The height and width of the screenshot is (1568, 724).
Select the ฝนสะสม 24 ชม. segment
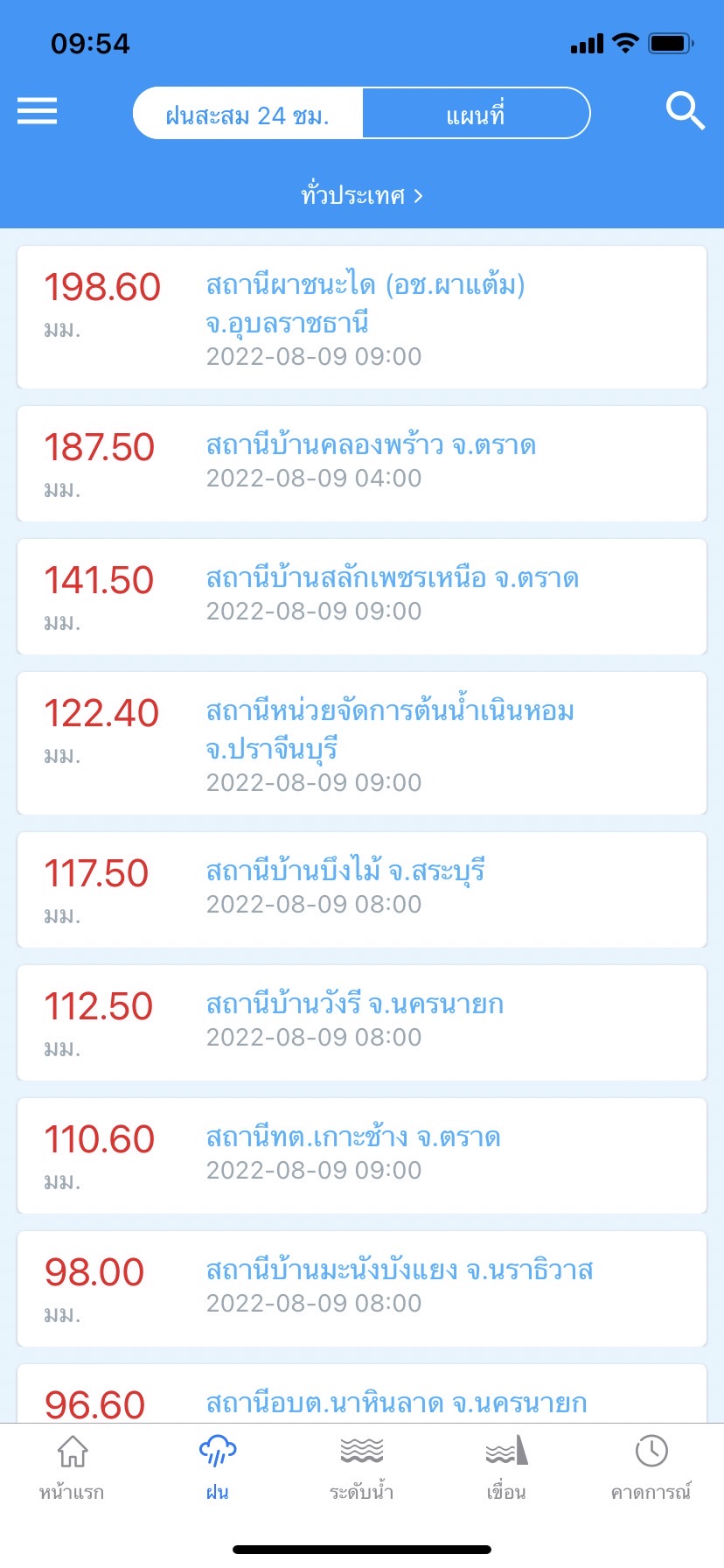click(248, 114)
